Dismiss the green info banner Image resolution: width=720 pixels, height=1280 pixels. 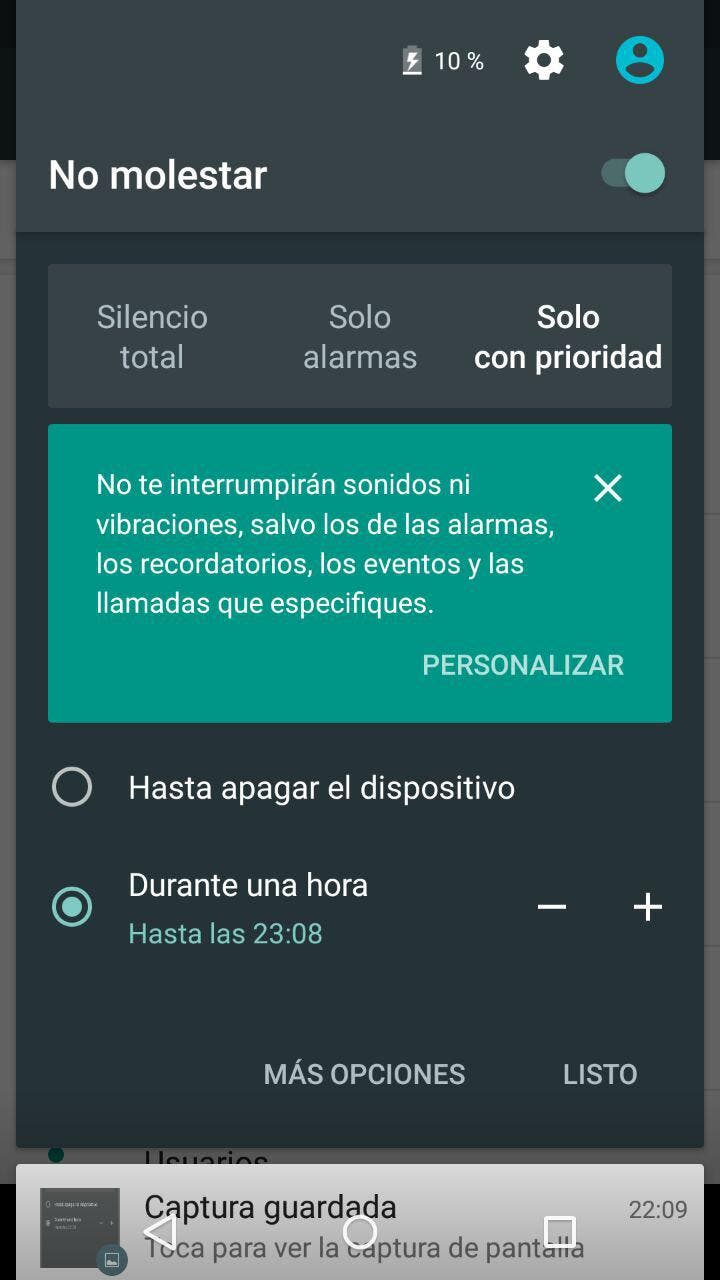[x=608, y=488]
